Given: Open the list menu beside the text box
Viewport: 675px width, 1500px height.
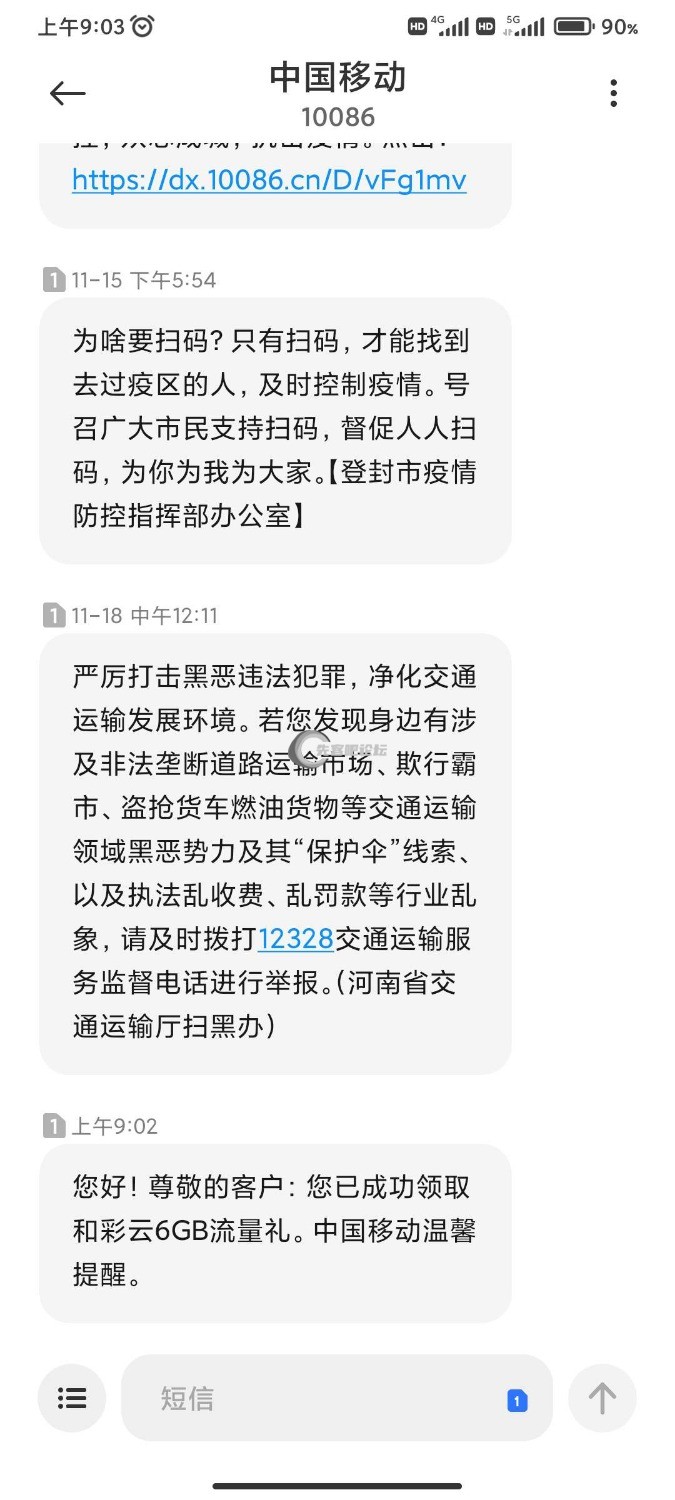Looking at the screenshot, I should click(72, 1397).
